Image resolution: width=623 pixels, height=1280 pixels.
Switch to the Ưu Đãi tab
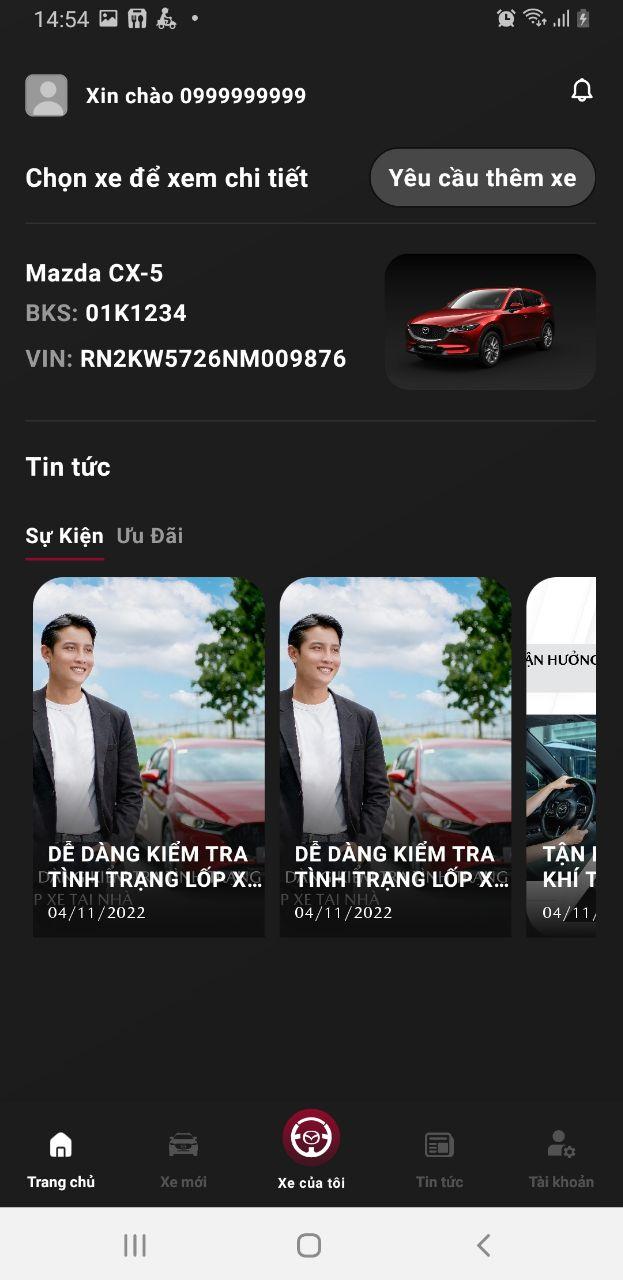150,536
